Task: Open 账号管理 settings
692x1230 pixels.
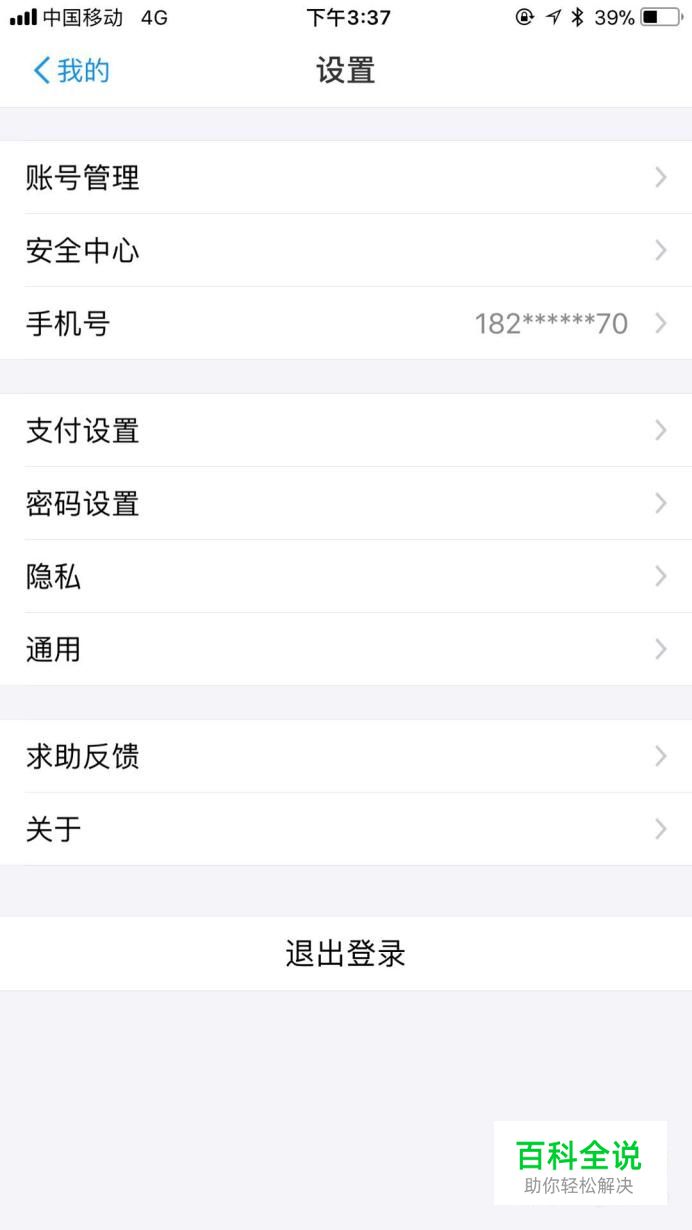Action: click(x=345, y=178)
